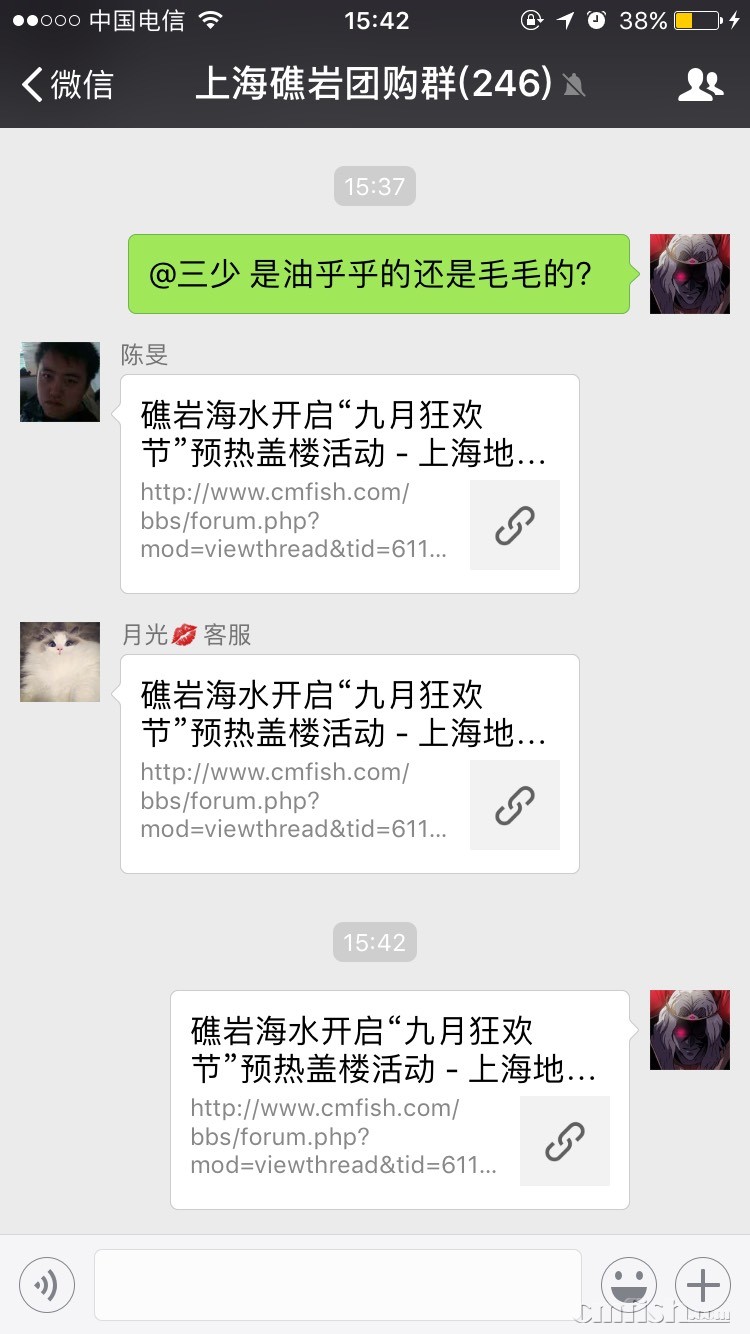Open the link card shared by 月光客服

[349, 764]
